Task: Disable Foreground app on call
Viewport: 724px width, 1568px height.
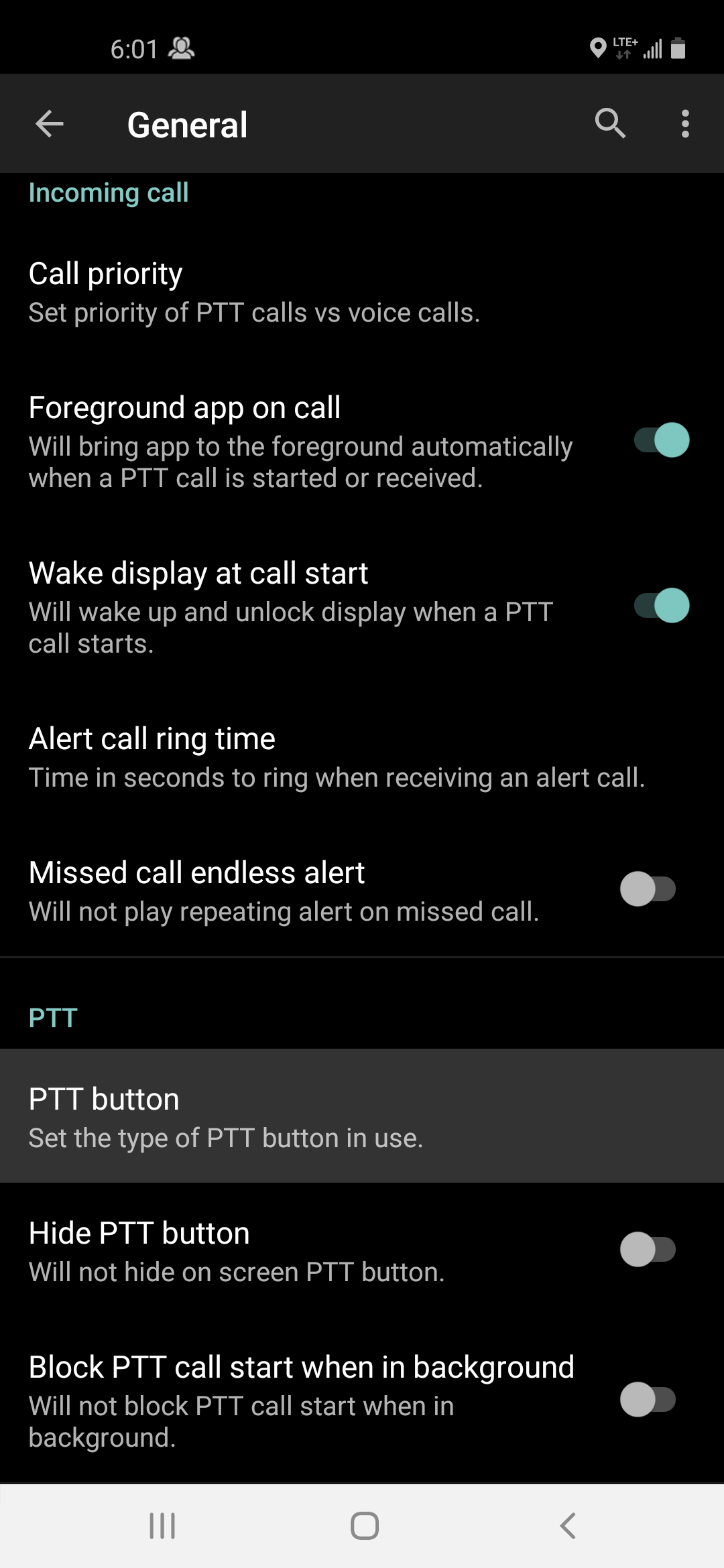Action: (x=662, y=440)
